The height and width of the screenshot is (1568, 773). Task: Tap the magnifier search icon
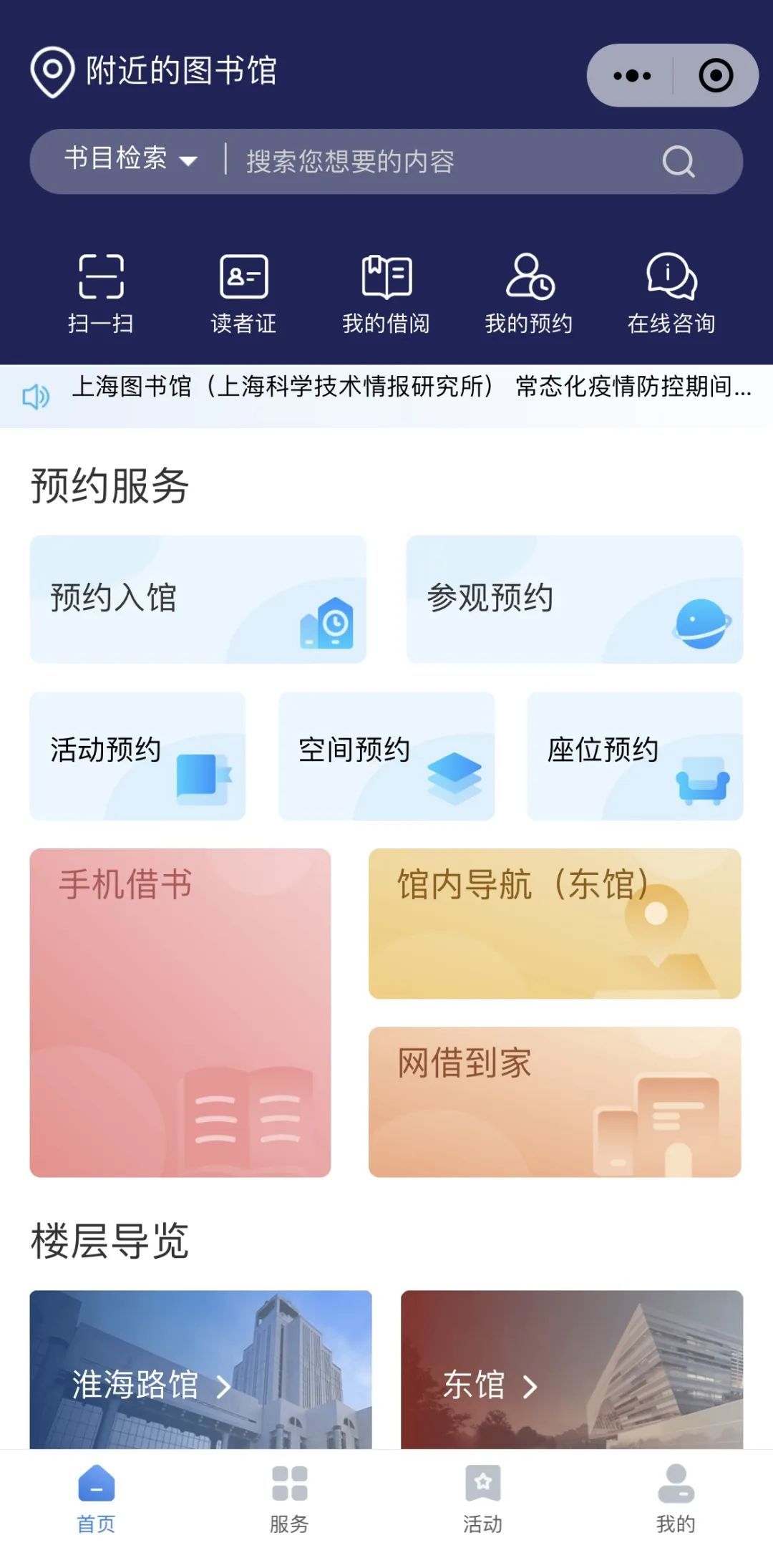point(678,162)
